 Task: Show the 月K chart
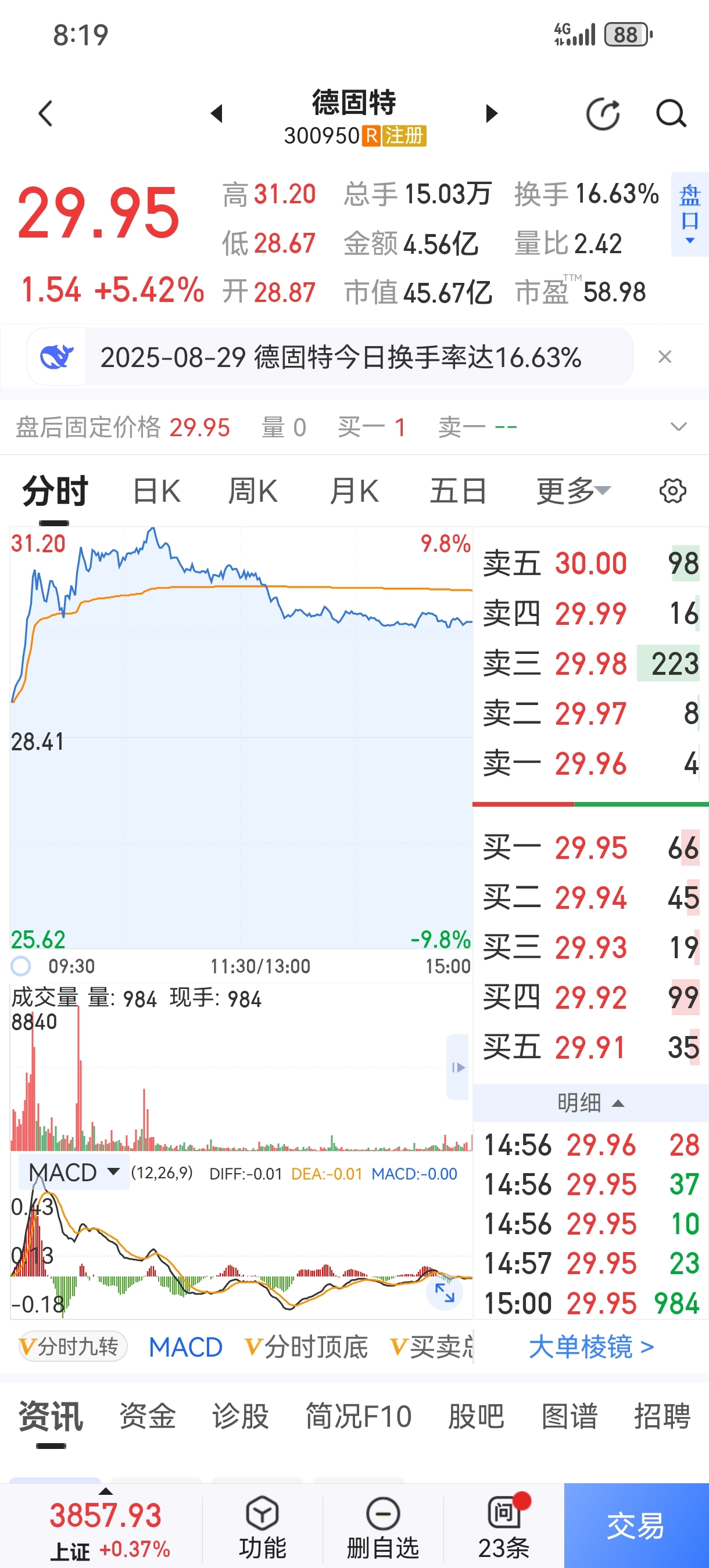(354, 491)
